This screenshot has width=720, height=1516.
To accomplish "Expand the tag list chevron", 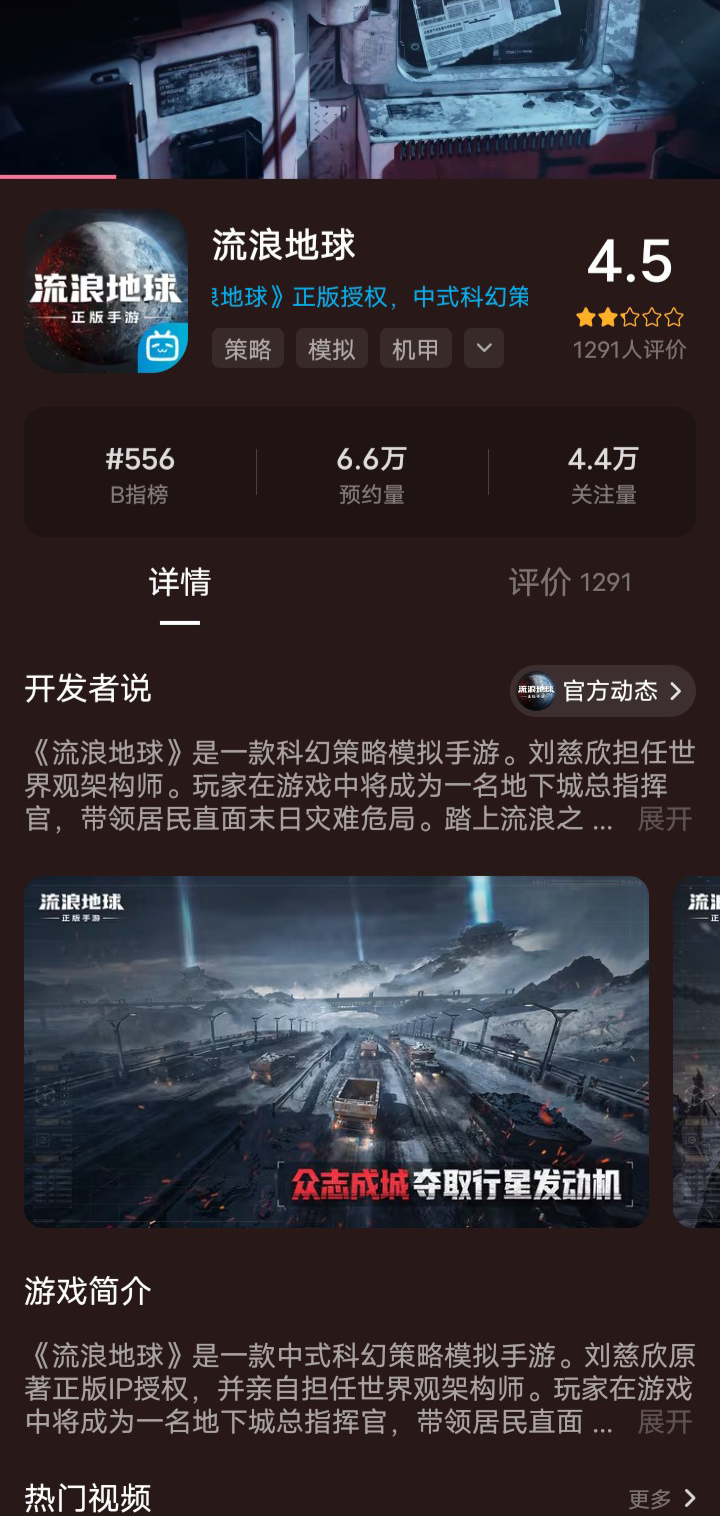I will (x=484, y=349).
